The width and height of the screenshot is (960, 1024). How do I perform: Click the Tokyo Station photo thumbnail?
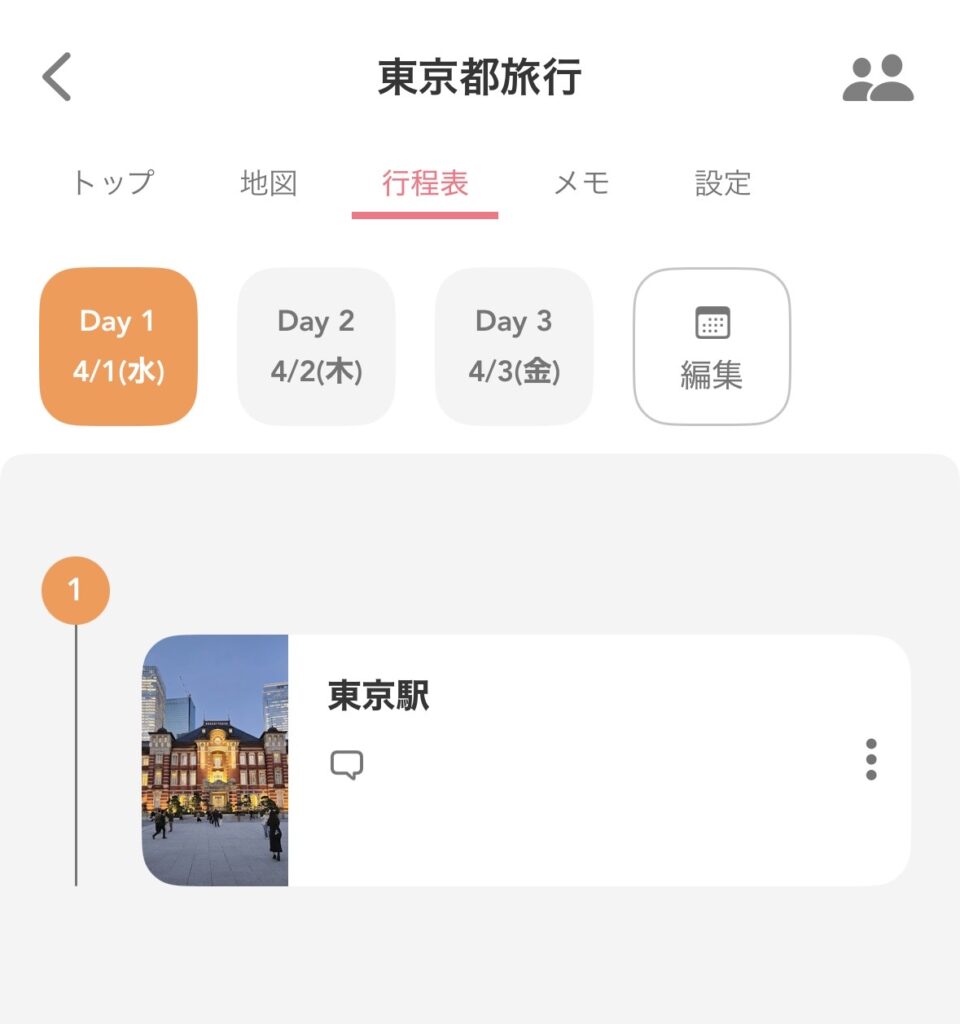(216, 762)
